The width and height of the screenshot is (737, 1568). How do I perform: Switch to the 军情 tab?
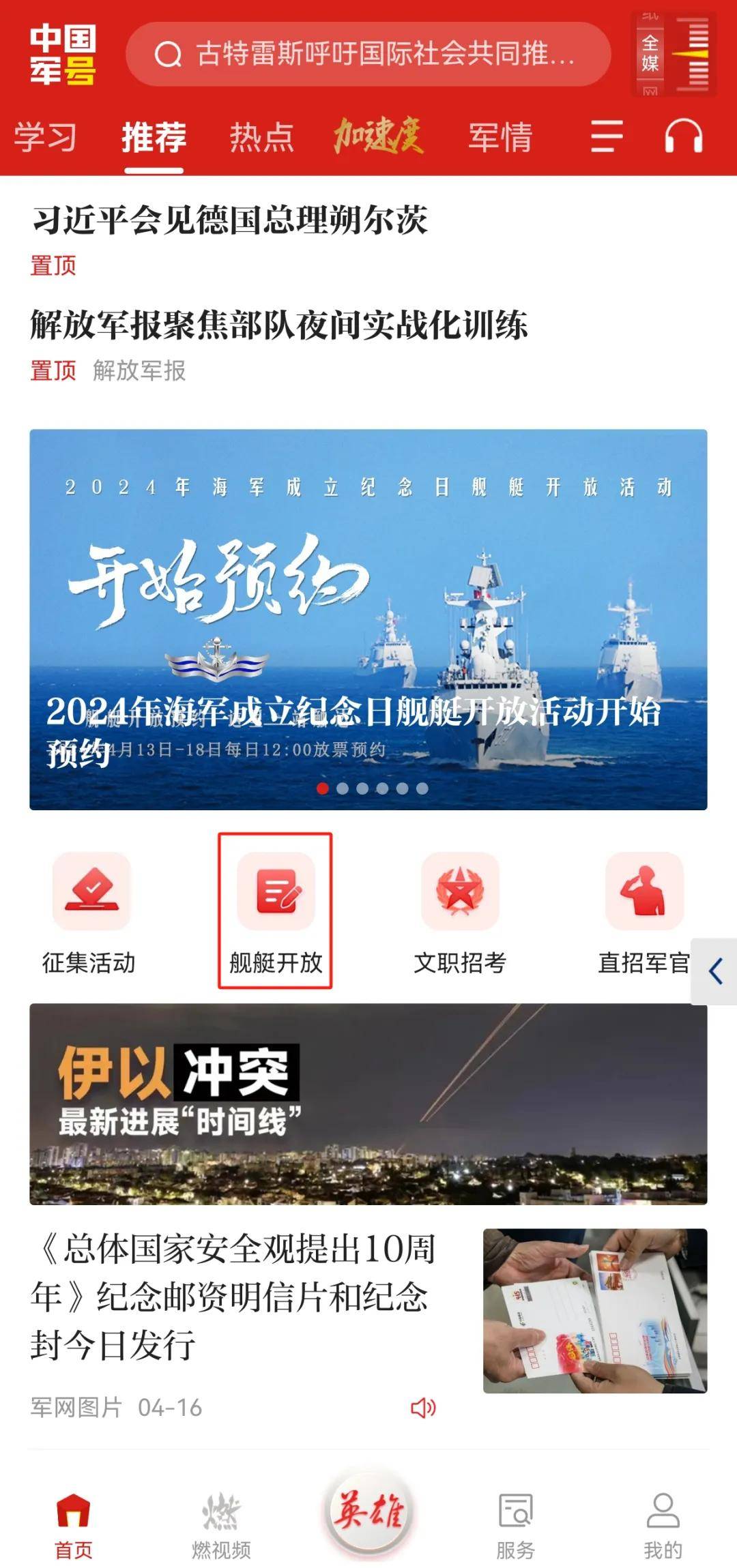[500, 137]
